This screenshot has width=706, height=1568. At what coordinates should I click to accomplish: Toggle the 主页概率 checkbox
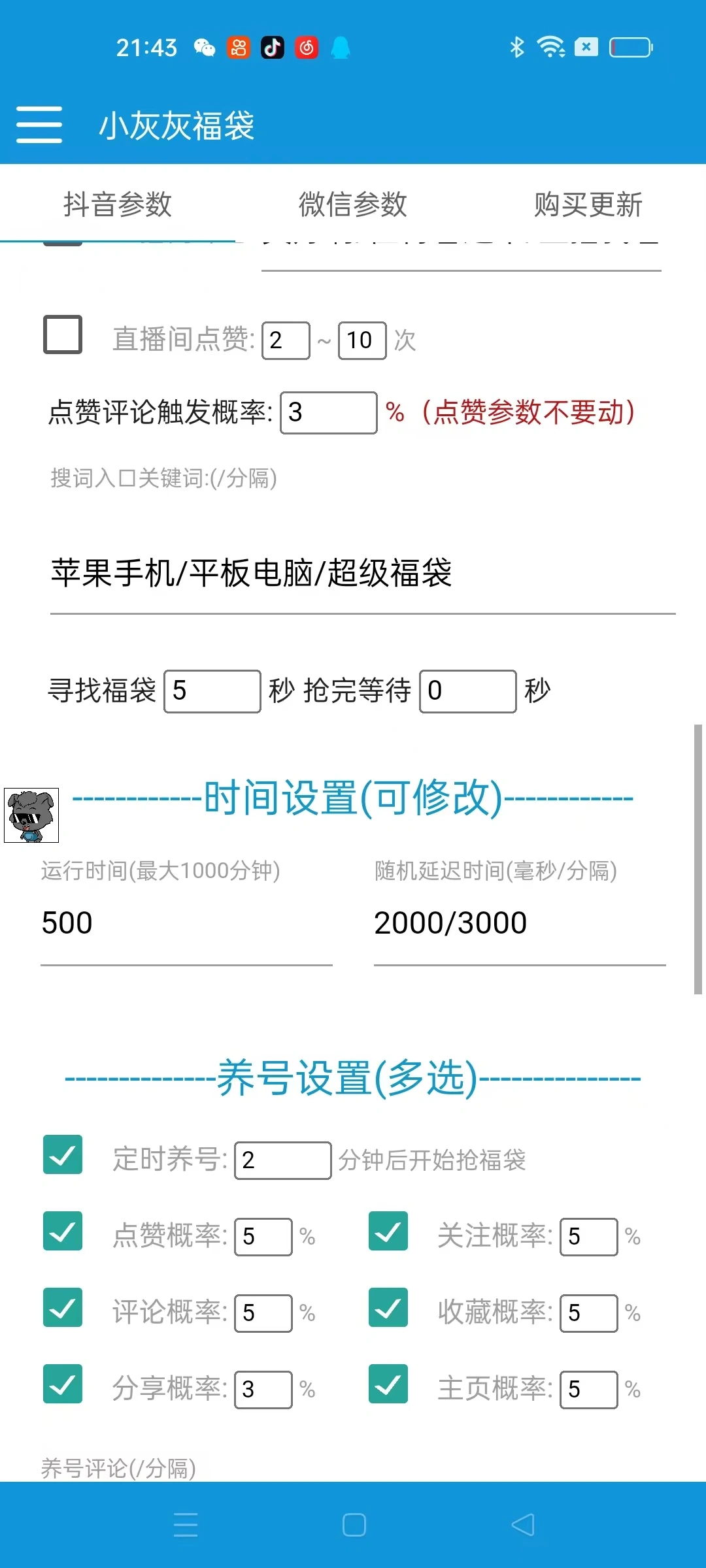388,1384
